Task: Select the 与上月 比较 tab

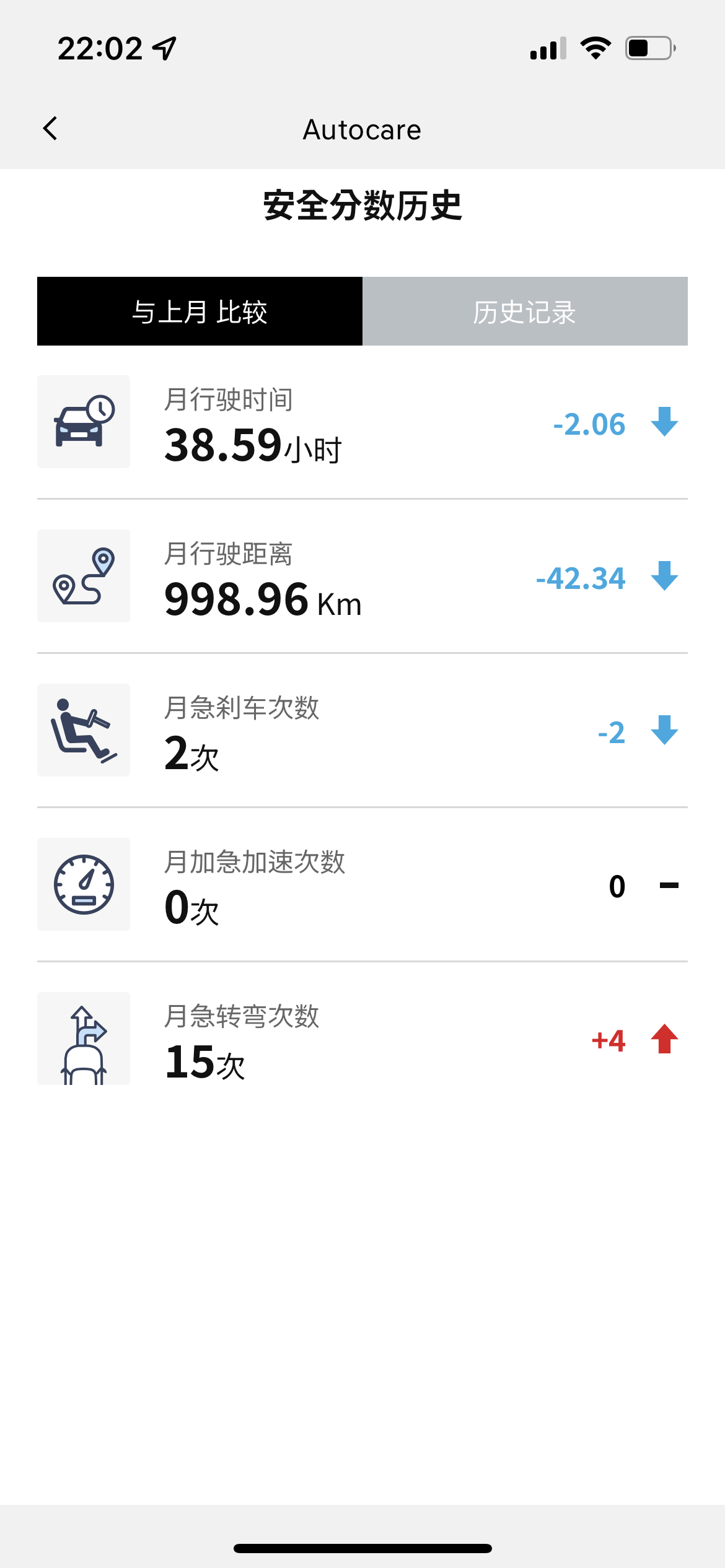Action: (x=200, y=311)
